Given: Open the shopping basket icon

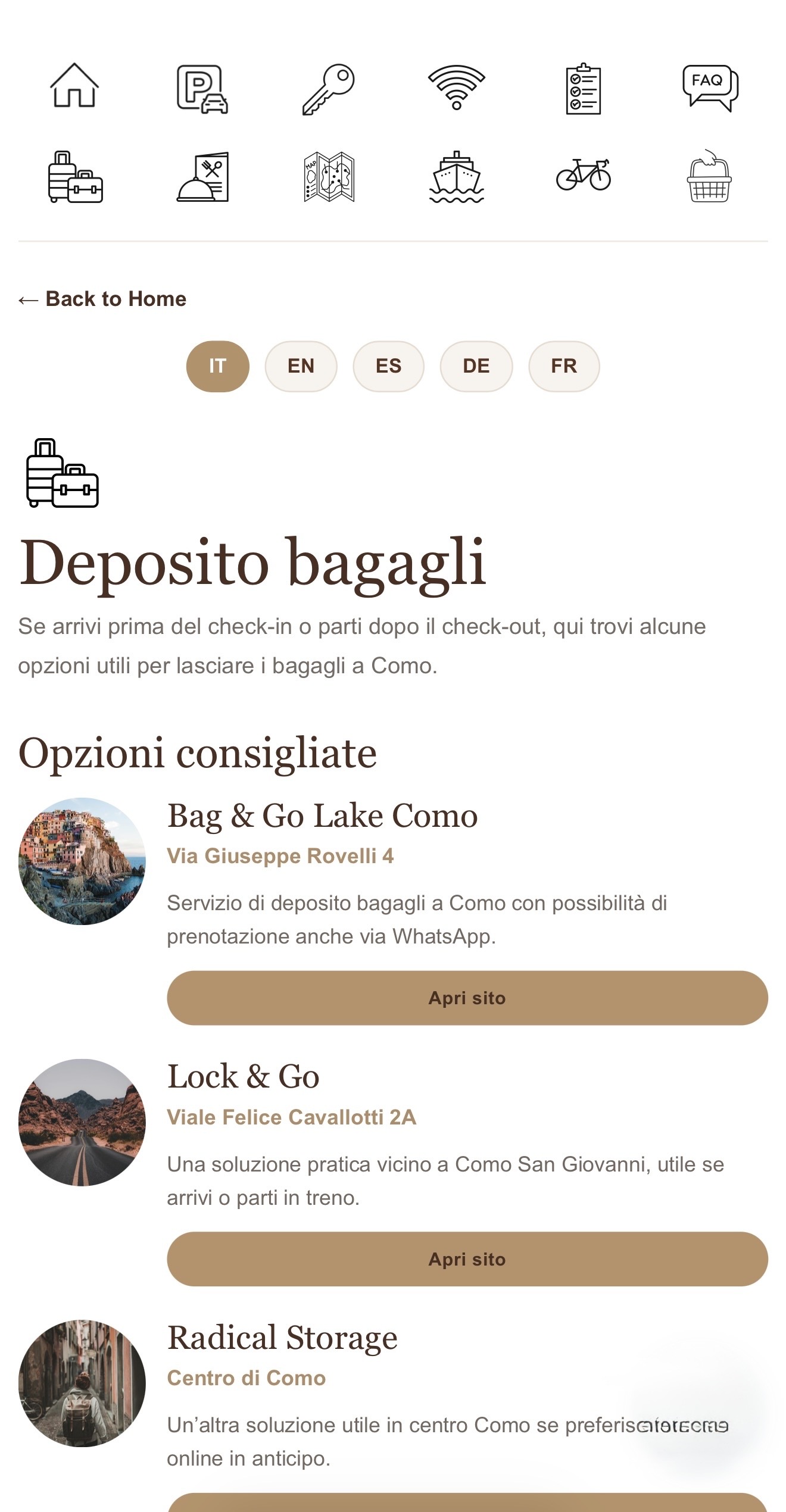Looking at the screenshot, I should (709, 177).
